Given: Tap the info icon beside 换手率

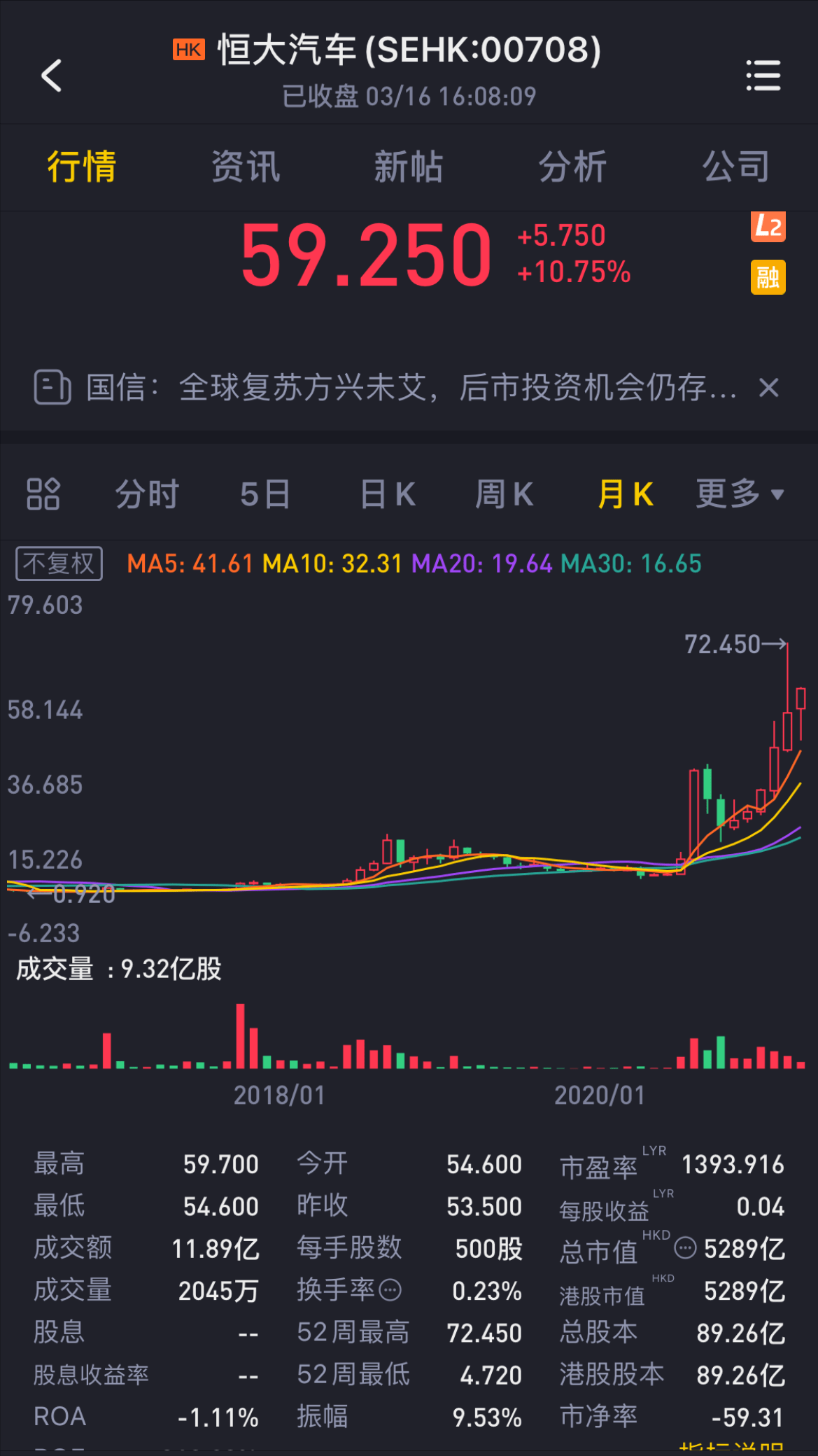Looking at the screenshot, I should click(390, 1289).
